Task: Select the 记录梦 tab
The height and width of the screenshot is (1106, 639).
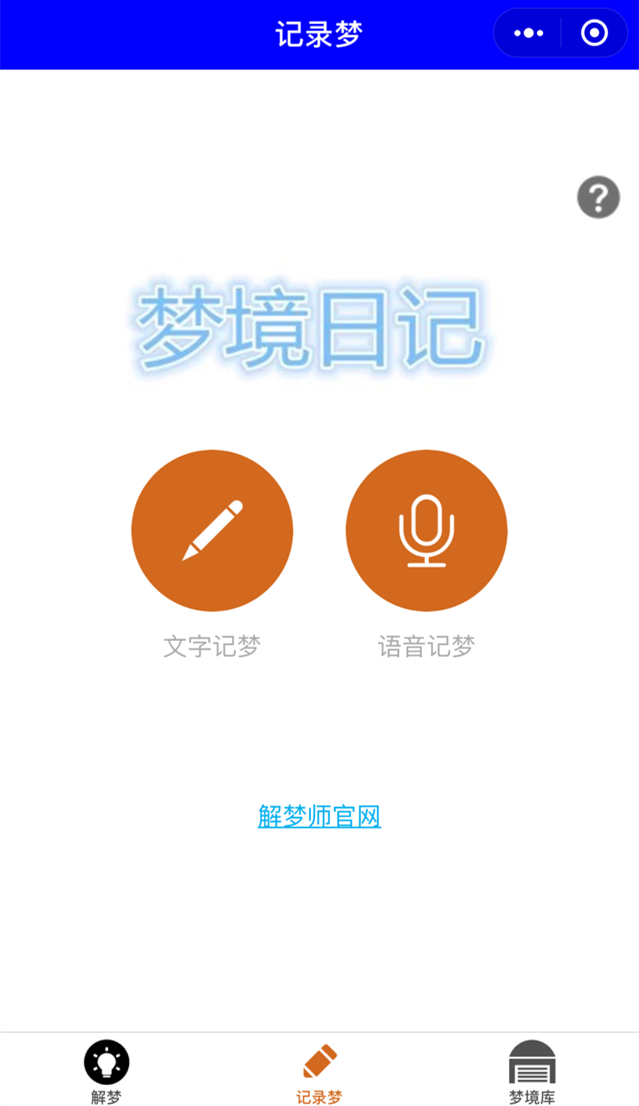Action: [x=319, y=1071]
